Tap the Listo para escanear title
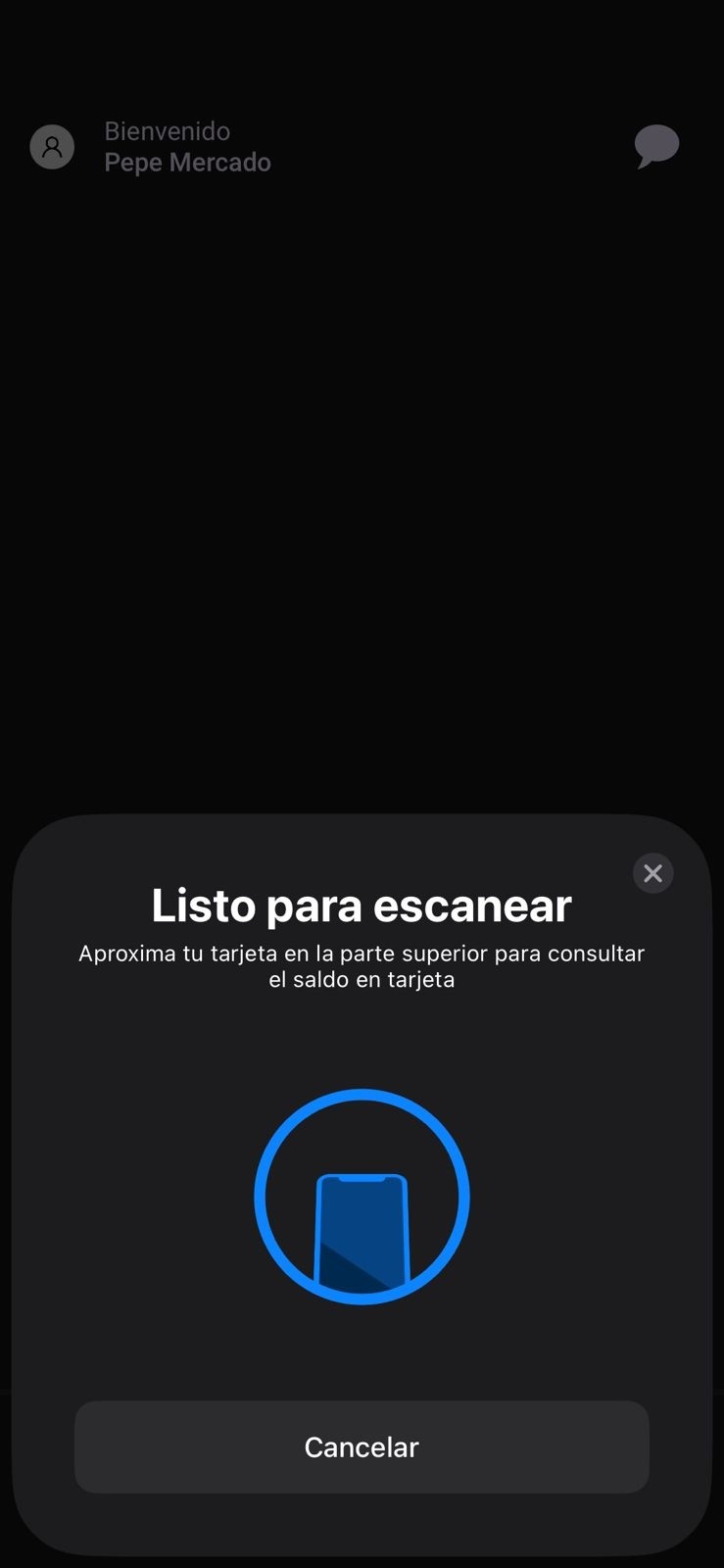Screen dimensions: 724x1568 pos(362,905)
